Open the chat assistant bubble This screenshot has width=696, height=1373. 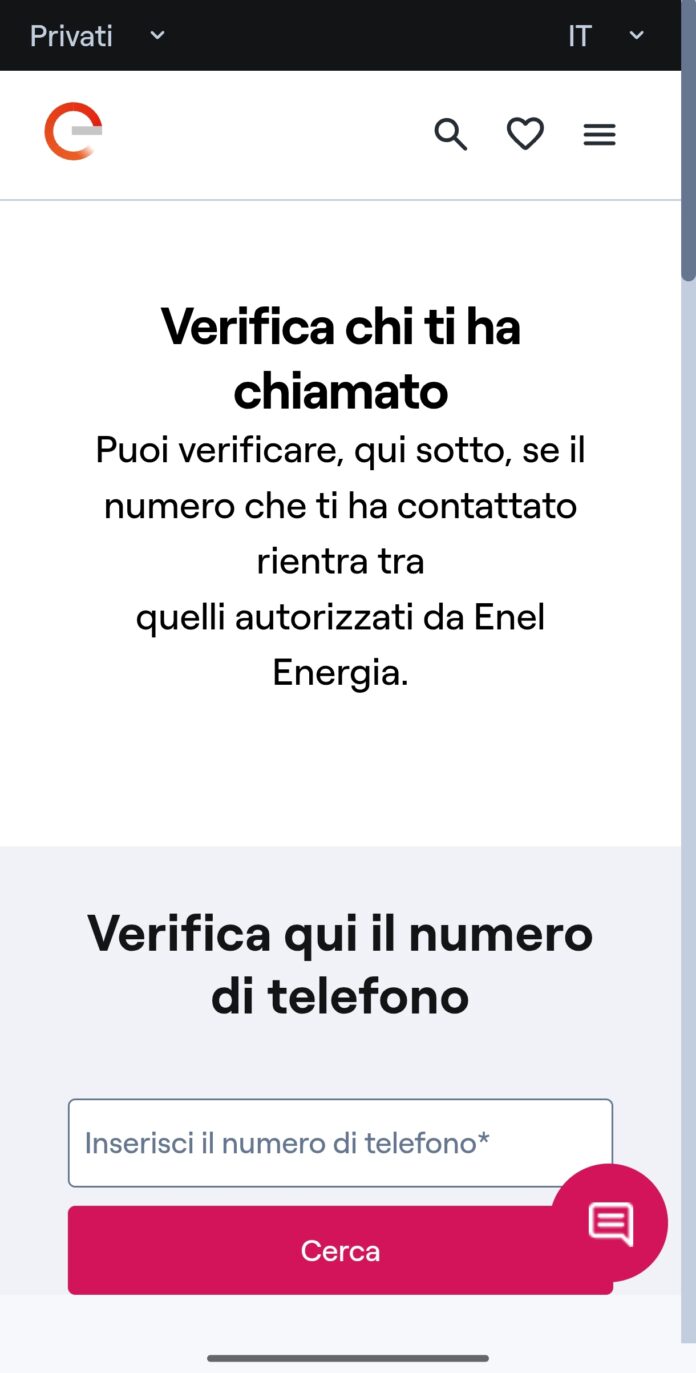609,1222
